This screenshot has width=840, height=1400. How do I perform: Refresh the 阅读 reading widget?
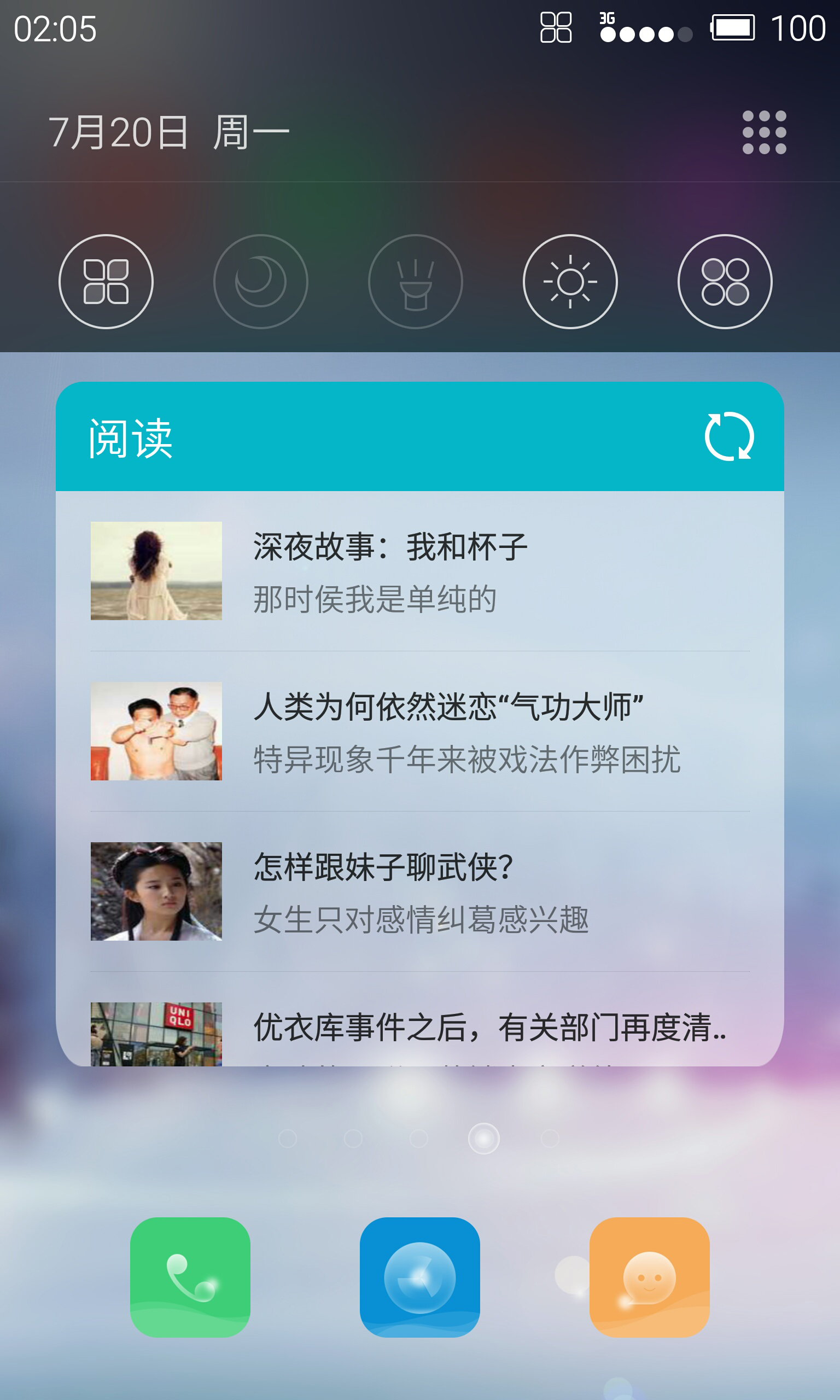(729, 436)
